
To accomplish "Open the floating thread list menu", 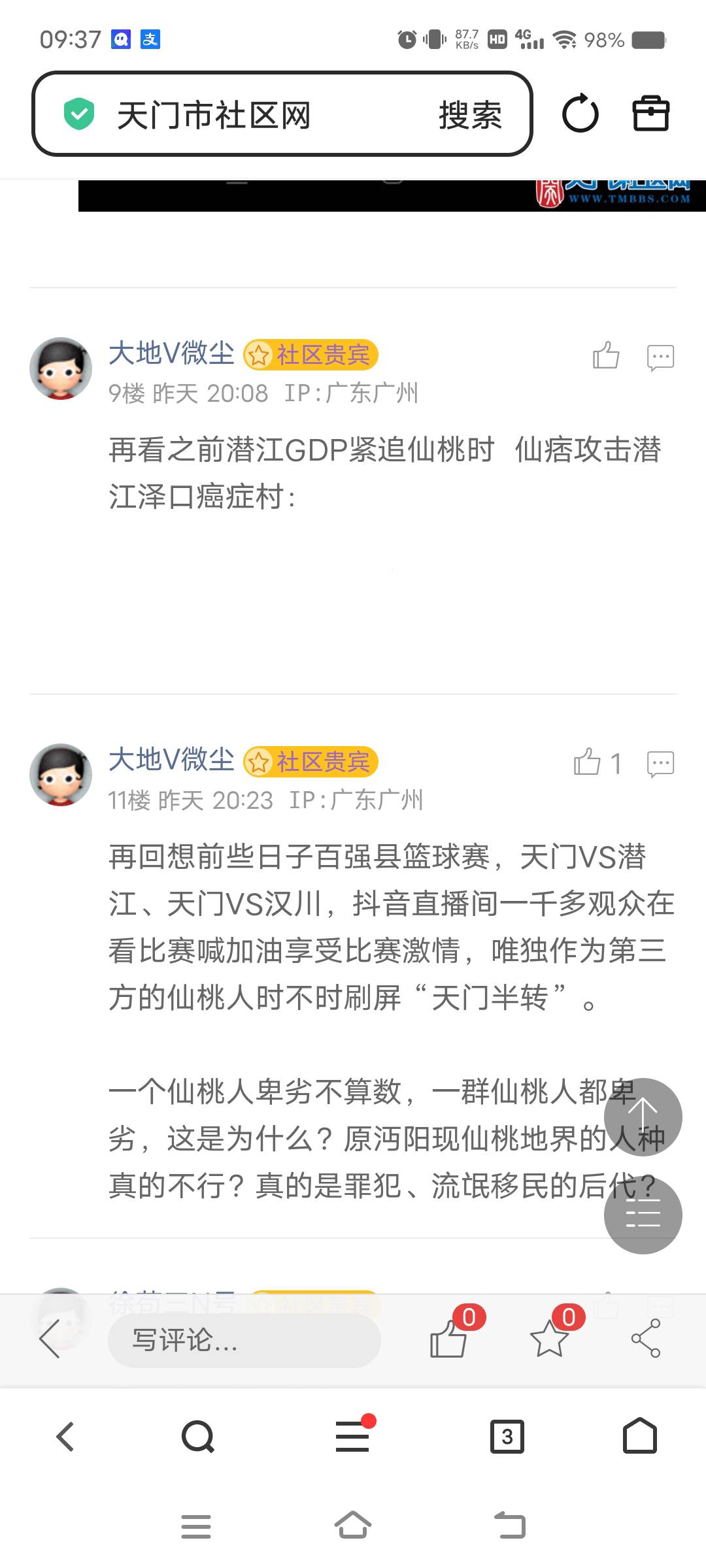I will pos(643,1215).
